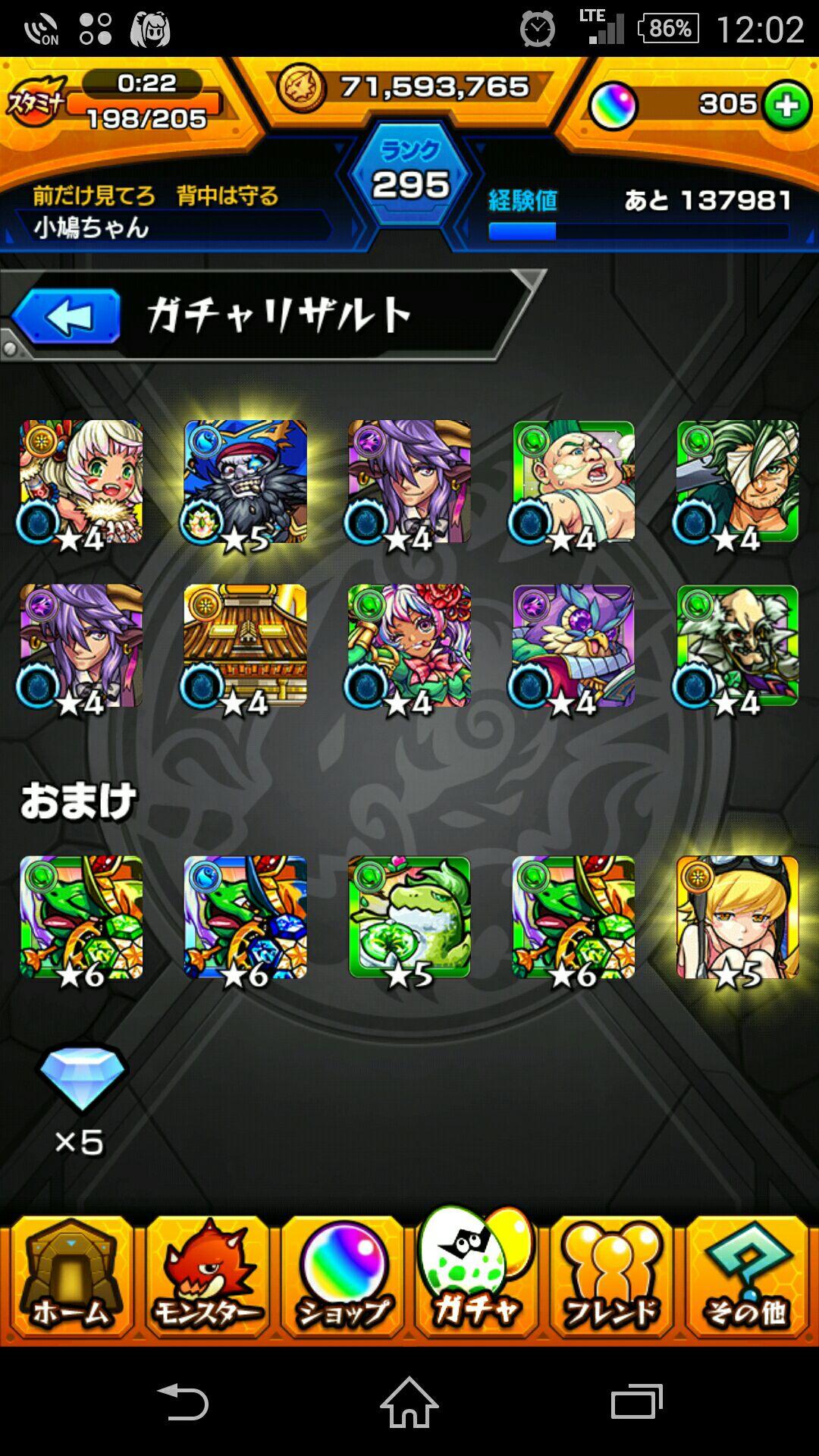View the glowing blue pirate ★5 monster
This screenshot has width=819, height=1456.
[x=245, y=482]
